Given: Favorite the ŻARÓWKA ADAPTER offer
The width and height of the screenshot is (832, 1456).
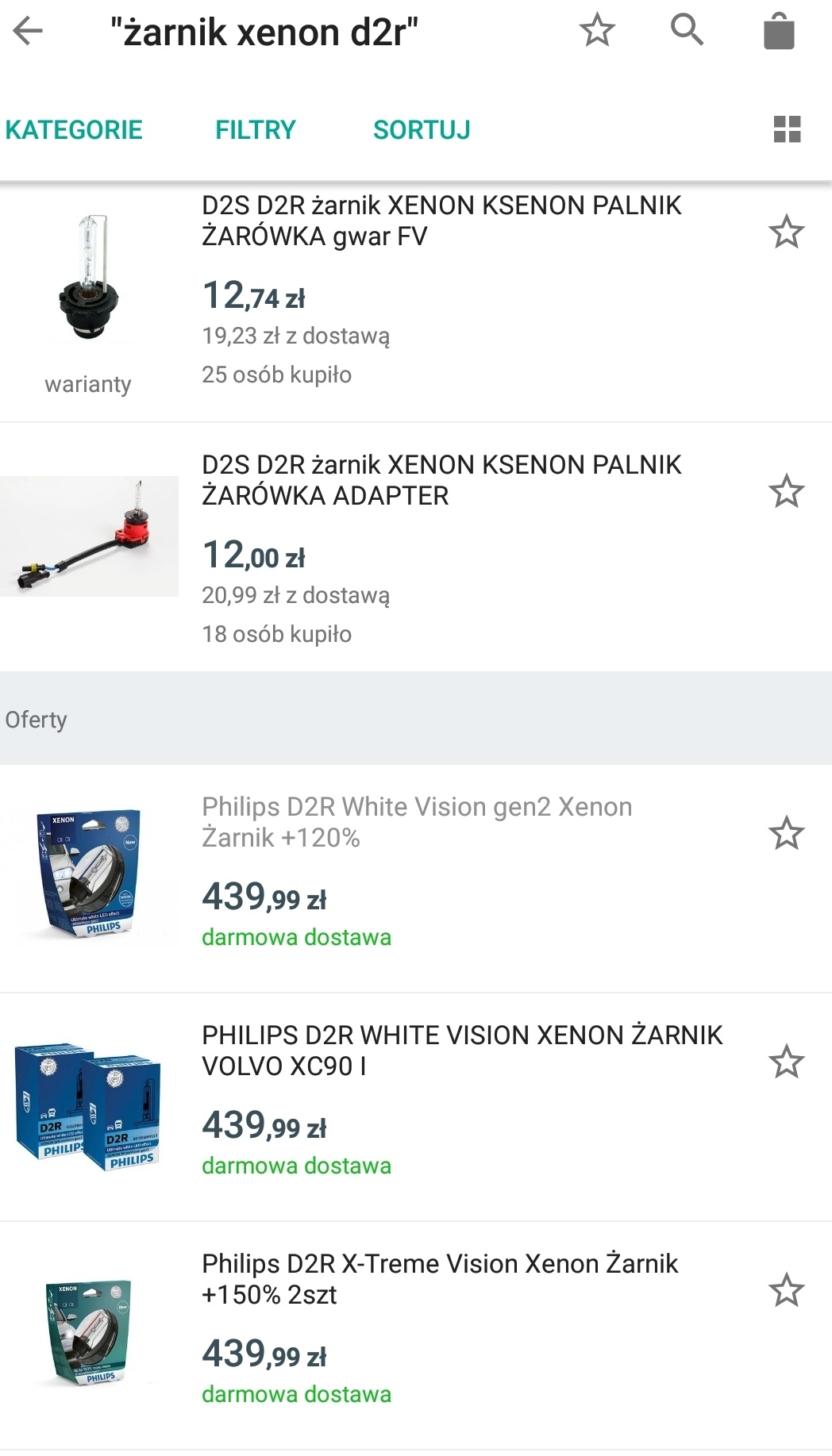Looking at the screenshot, I should [x=786, y=491].
